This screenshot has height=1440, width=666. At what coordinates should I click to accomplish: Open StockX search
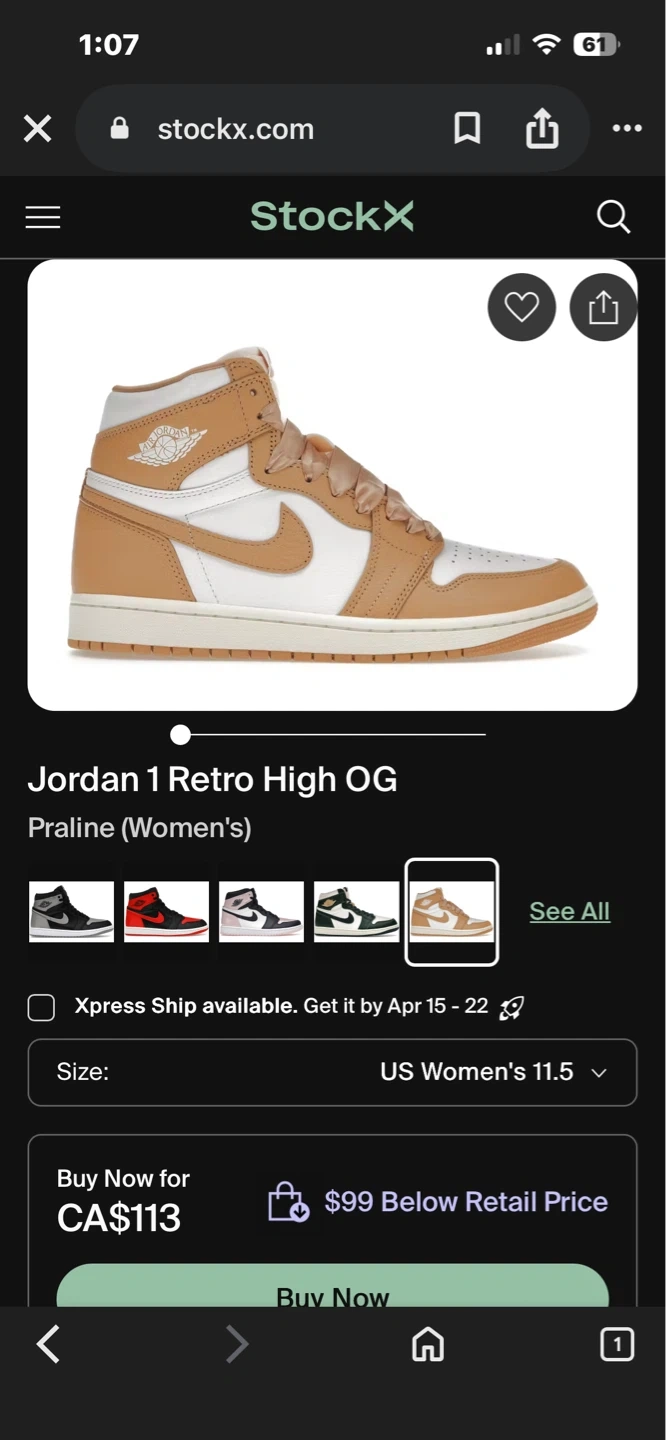[x=613, y=216]
